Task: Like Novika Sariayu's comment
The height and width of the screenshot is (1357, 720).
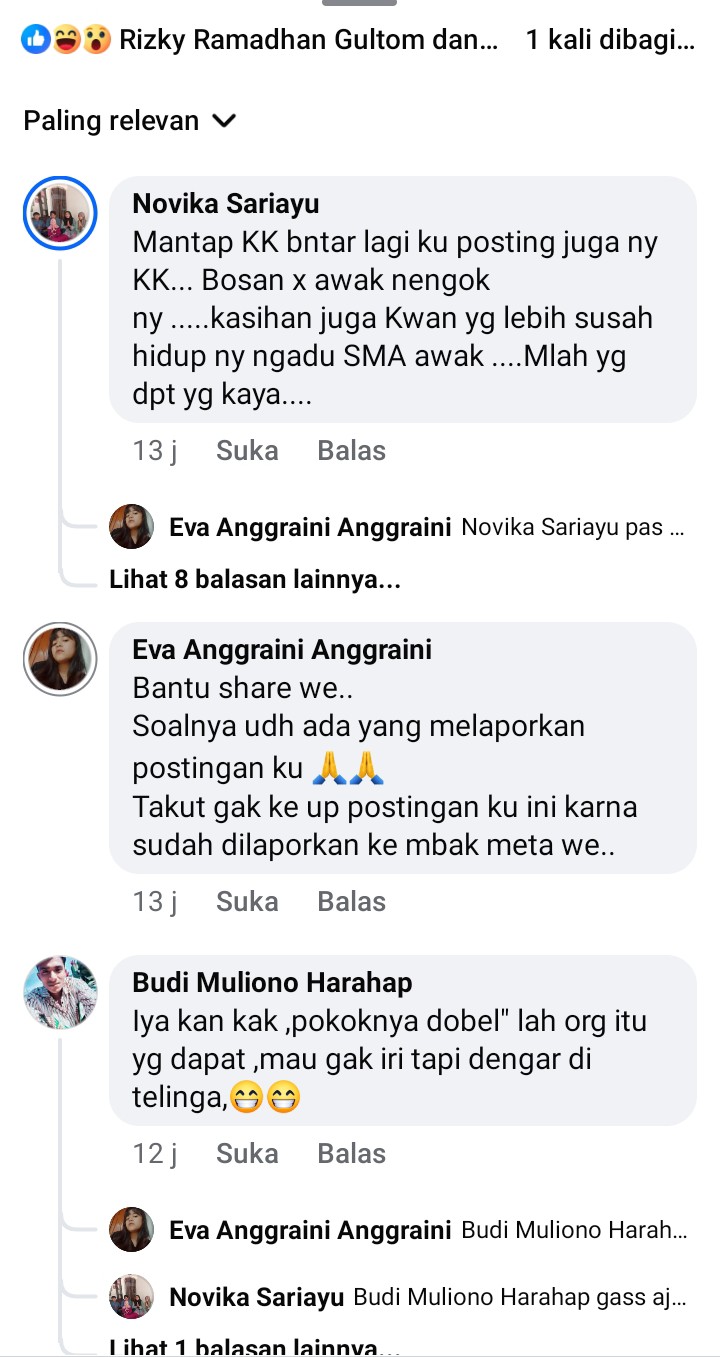Action: [247, 451]
